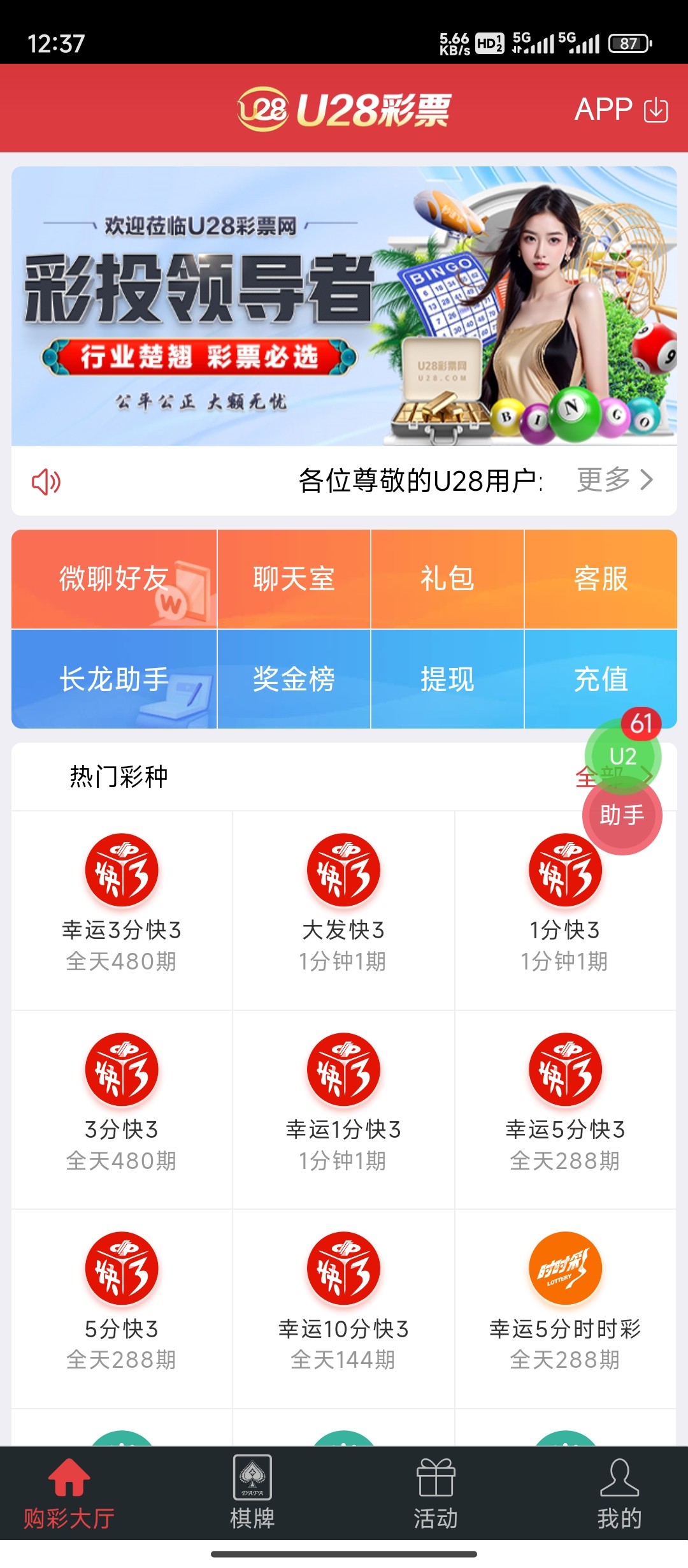Contact 客服 customer service
Screen dimensions: 688x1568
(x=601, y=579)
